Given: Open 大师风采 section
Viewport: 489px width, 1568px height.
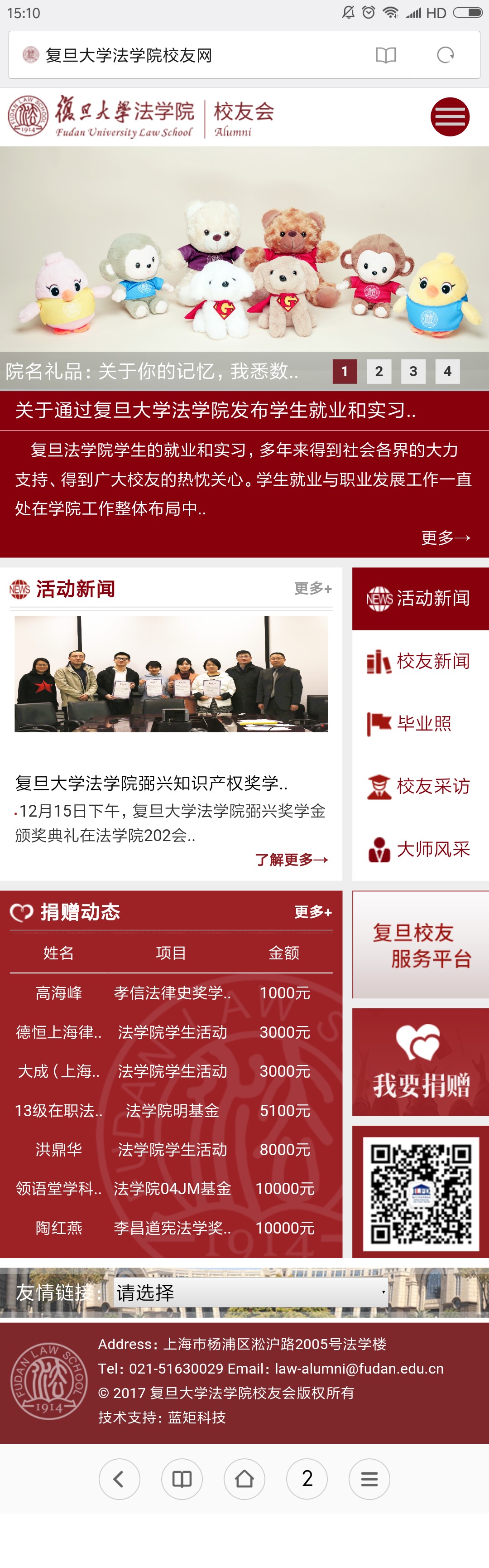Looking at the screenshot, I should pyautogui.click(x=420, y=849).
